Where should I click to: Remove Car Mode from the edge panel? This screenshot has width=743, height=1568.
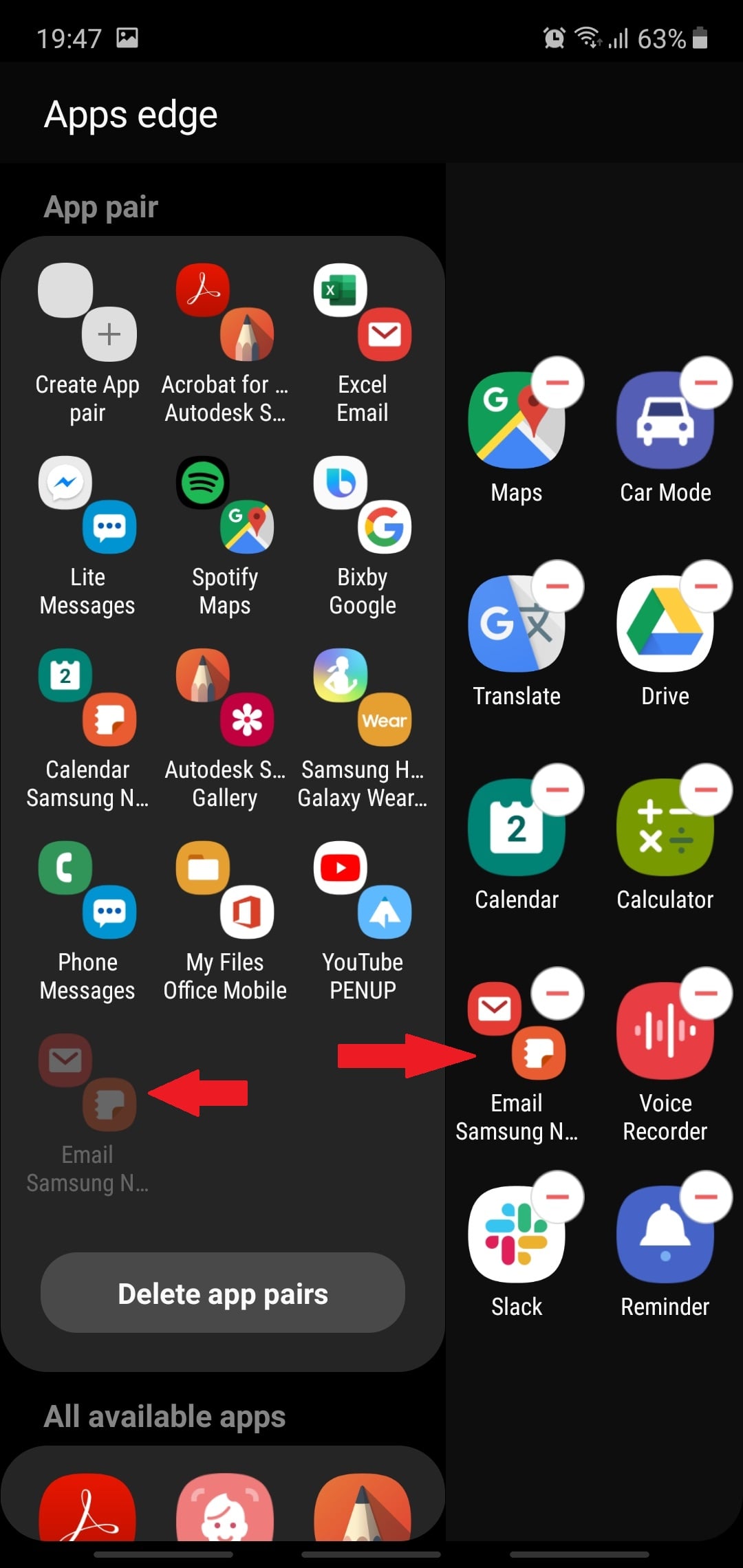click(706, 383)
